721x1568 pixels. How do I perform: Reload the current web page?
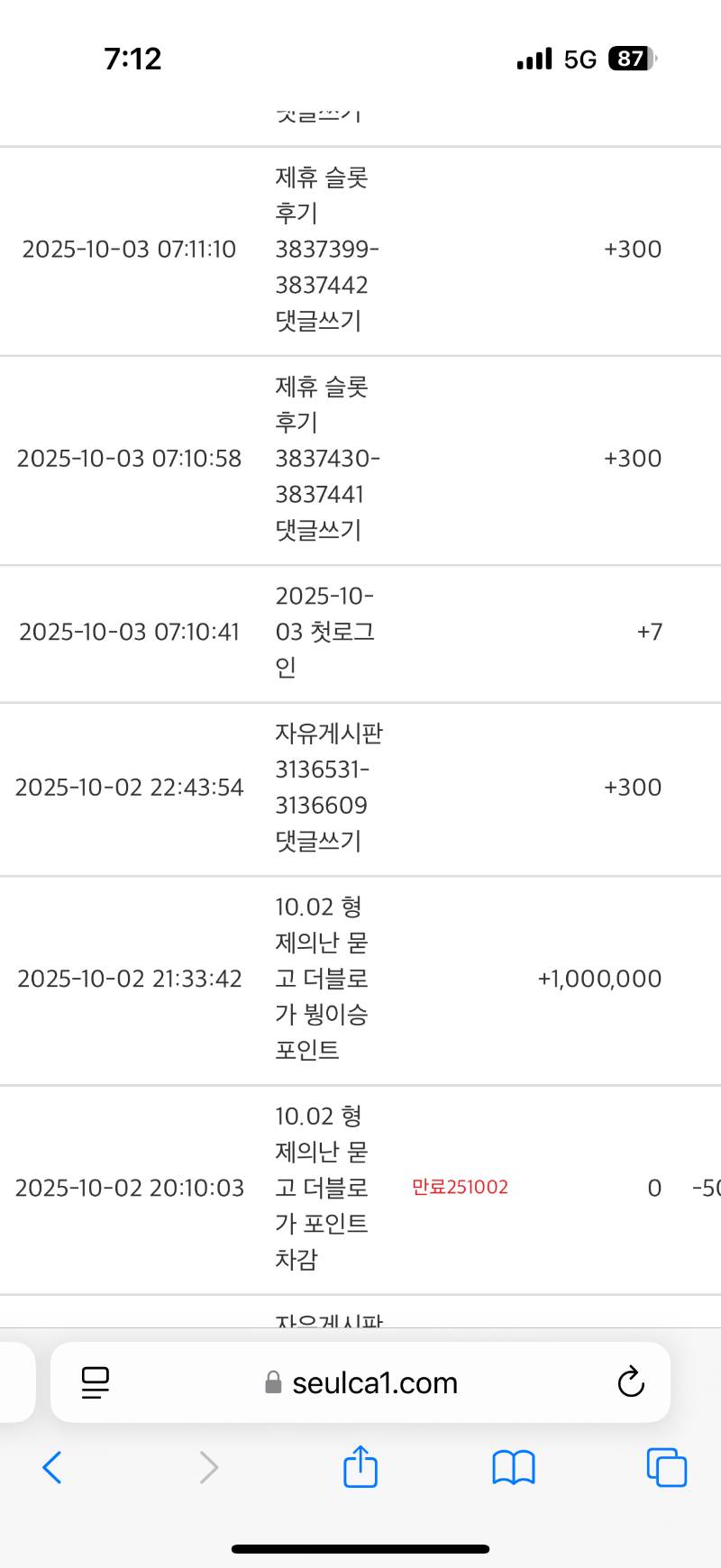631,1381
